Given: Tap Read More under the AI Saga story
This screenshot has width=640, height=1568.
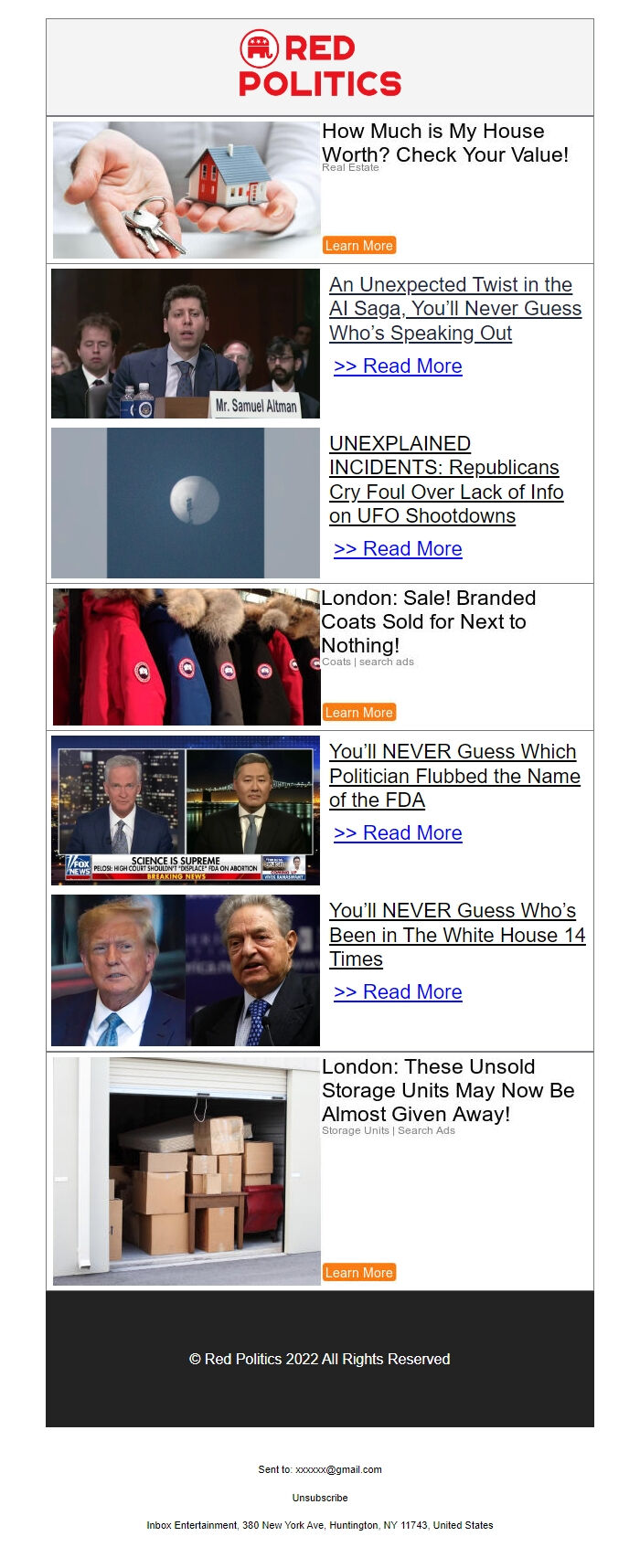Looking at the screenshot, I should click(x=398, y=366).
